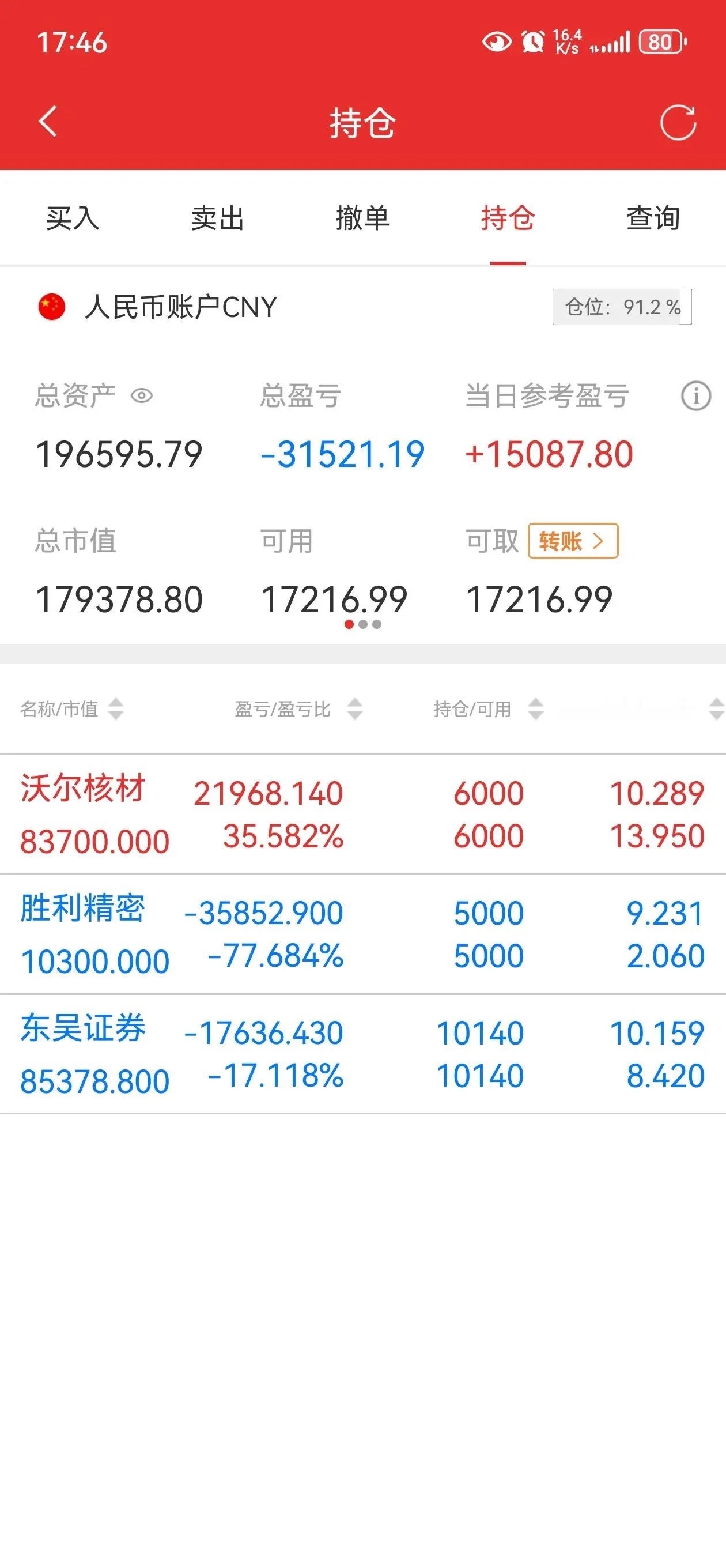Image resolution: width=726 pixels, height=1568 pixels.
Task: Sort holdings by 盈亏/盈亏比
Action: pos(299,709)
